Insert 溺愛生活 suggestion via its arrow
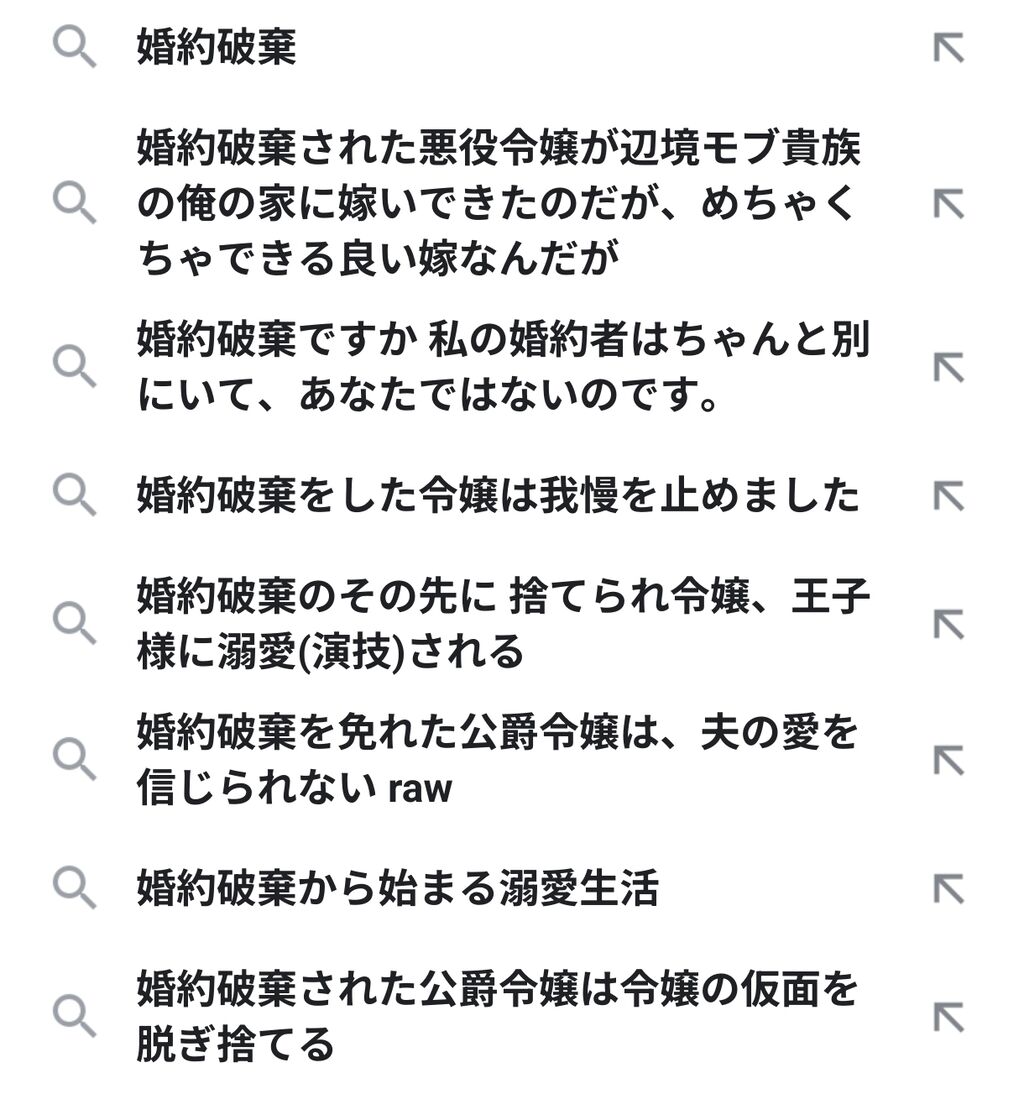Viewport: 1024px width, 1115px height. (948, 888)
